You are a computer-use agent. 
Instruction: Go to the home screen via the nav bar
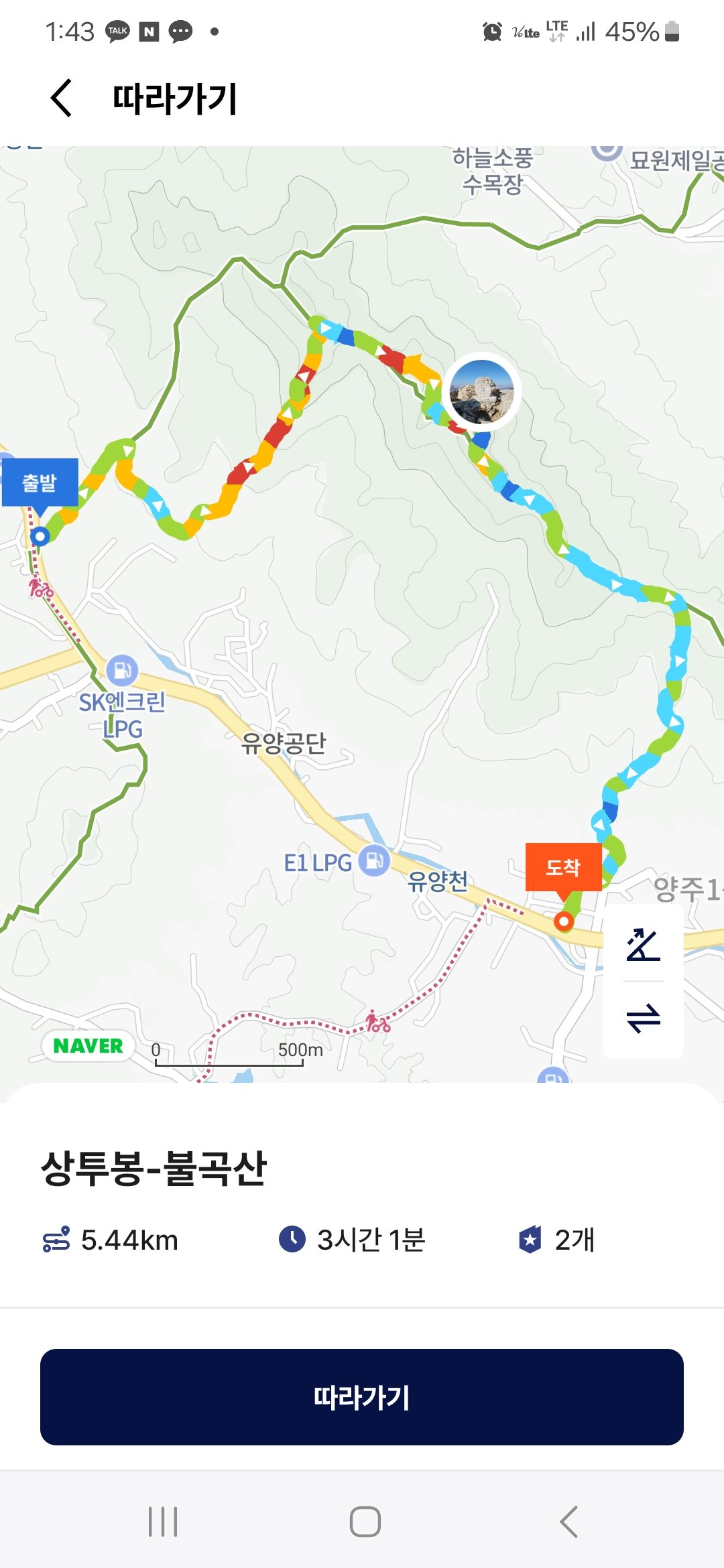click(365, 1521)
